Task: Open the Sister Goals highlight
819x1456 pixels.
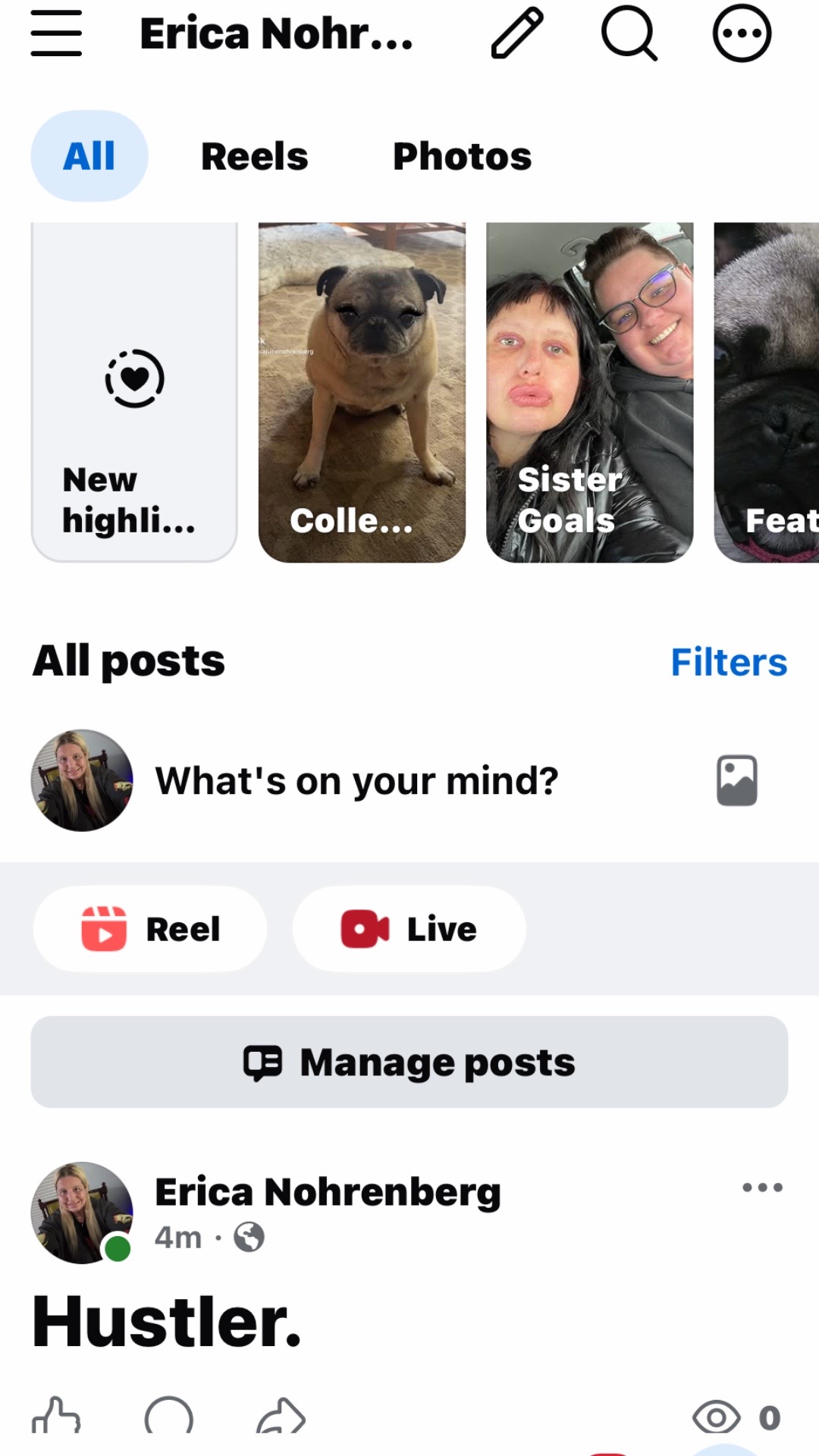Action: click(x=589, y=392)
